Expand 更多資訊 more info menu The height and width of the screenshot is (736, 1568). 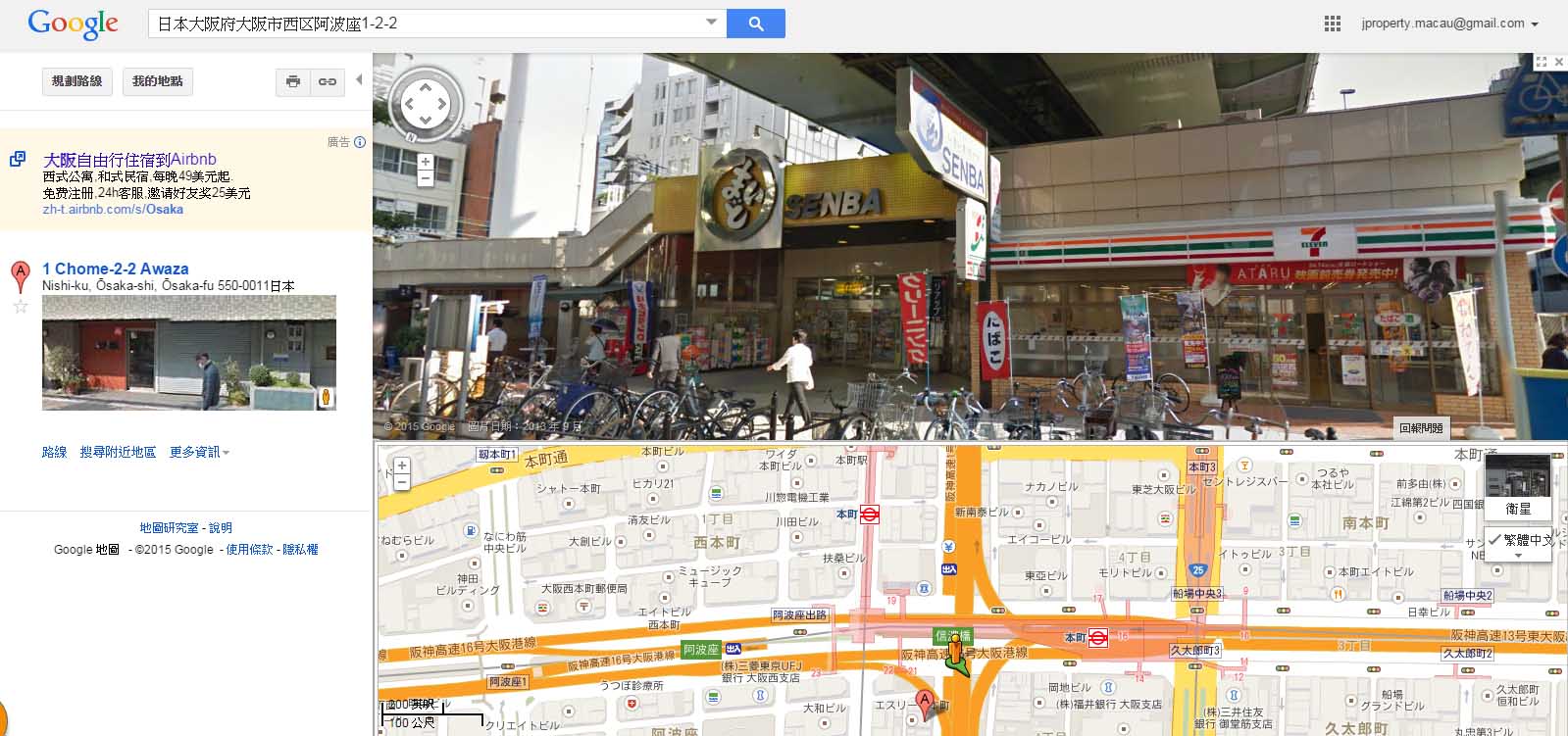pyautogui.click(x=199, y=452)
